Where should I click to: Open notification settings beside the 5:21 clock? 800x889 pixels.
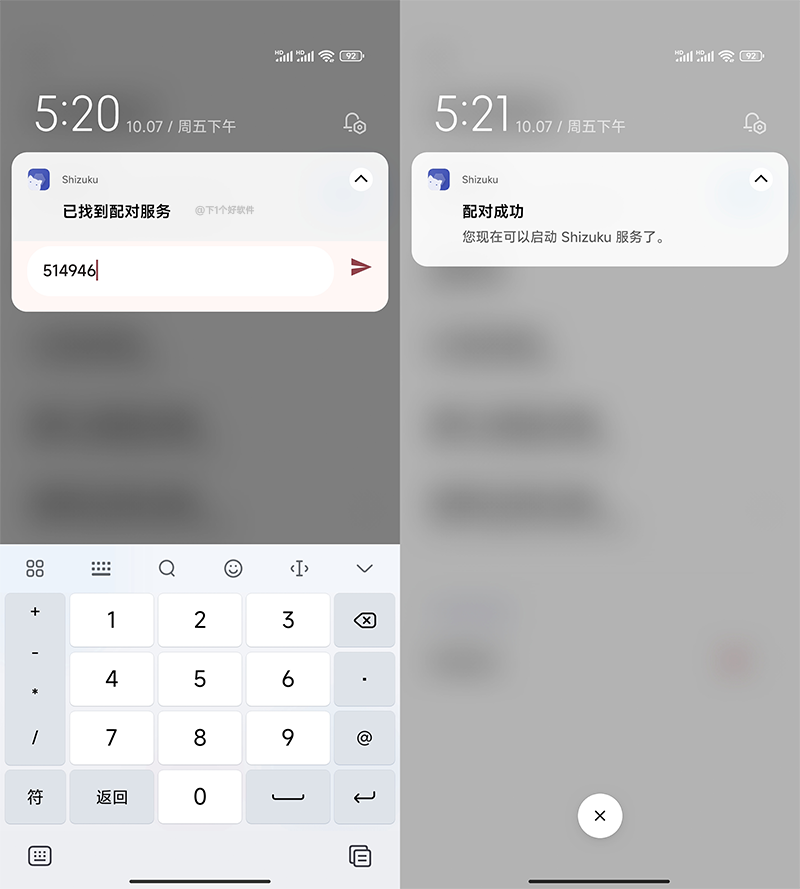[754, 123]
